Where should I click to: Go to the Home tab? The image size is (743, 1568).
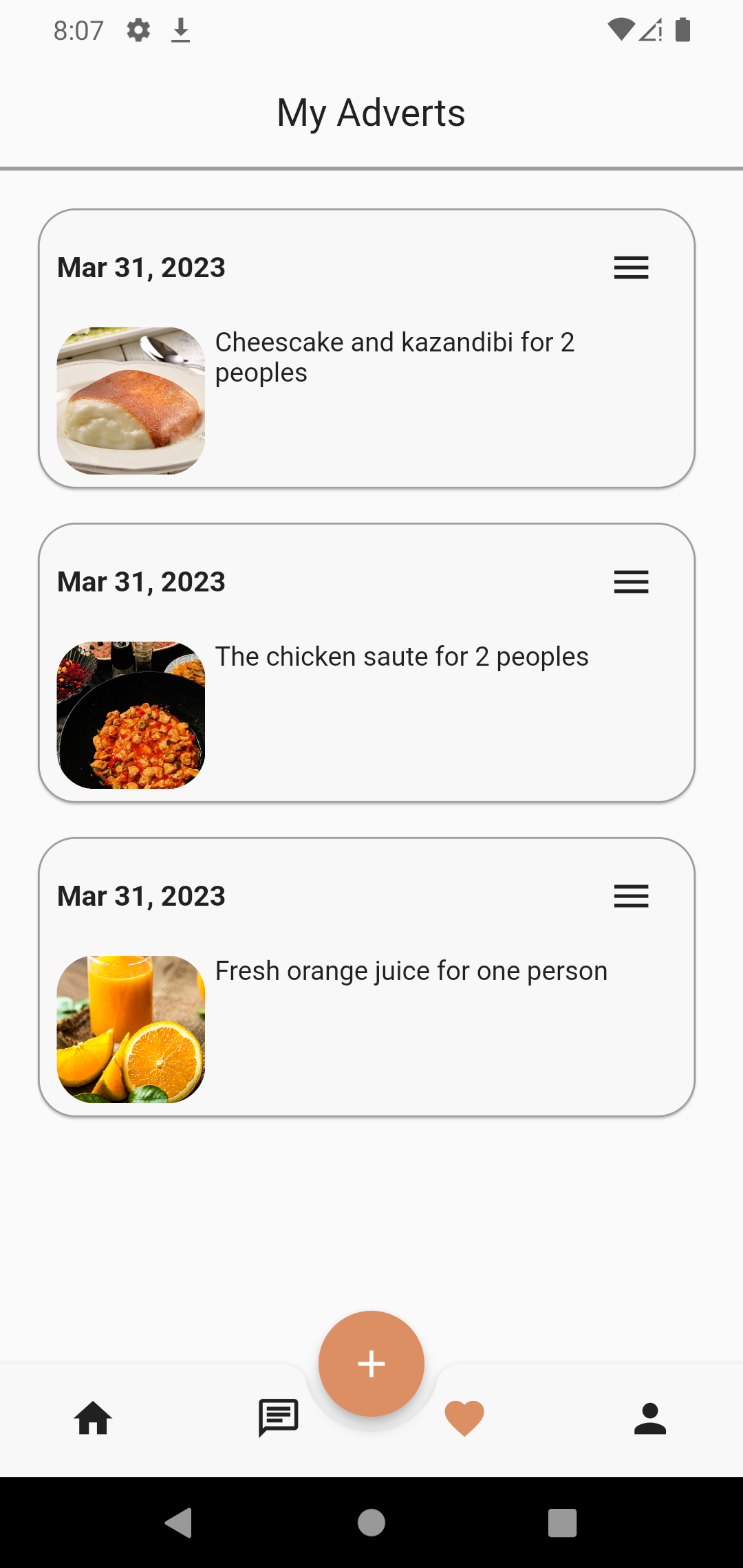pos(93,1418)
